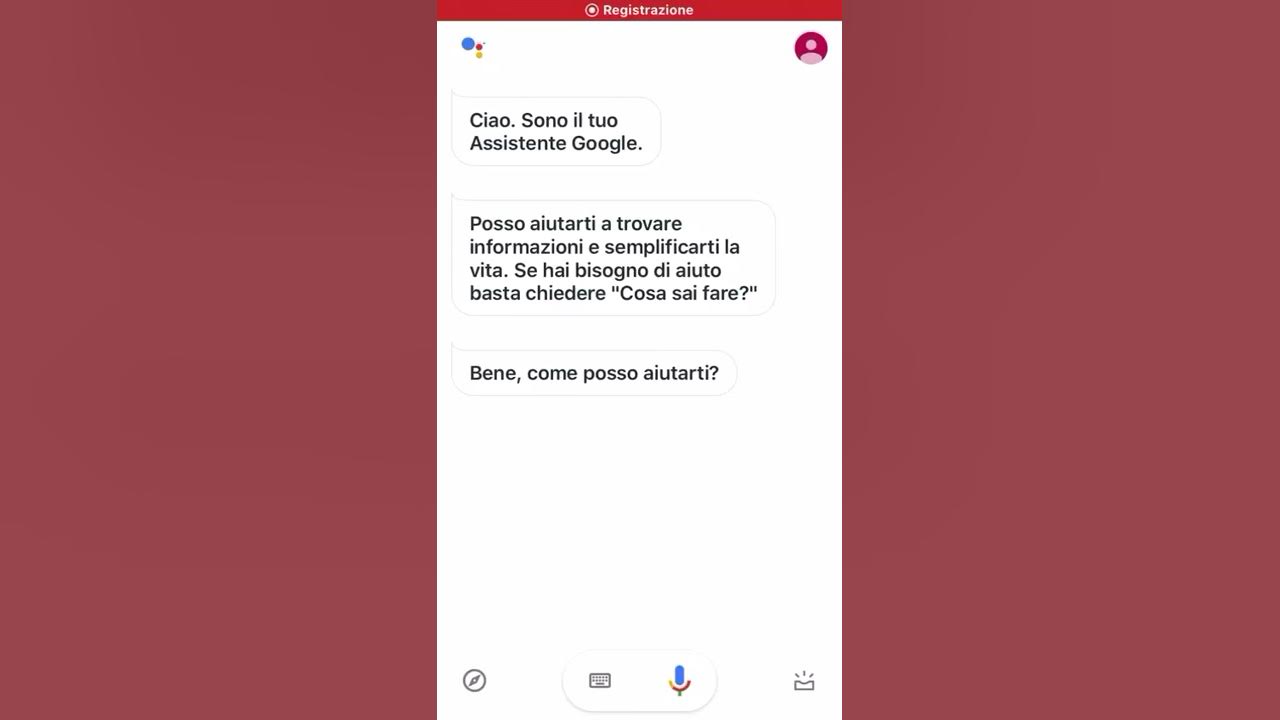Open the profile avatar account menu
This screenshot has height=720, width=1280.
tap(810, 48)
